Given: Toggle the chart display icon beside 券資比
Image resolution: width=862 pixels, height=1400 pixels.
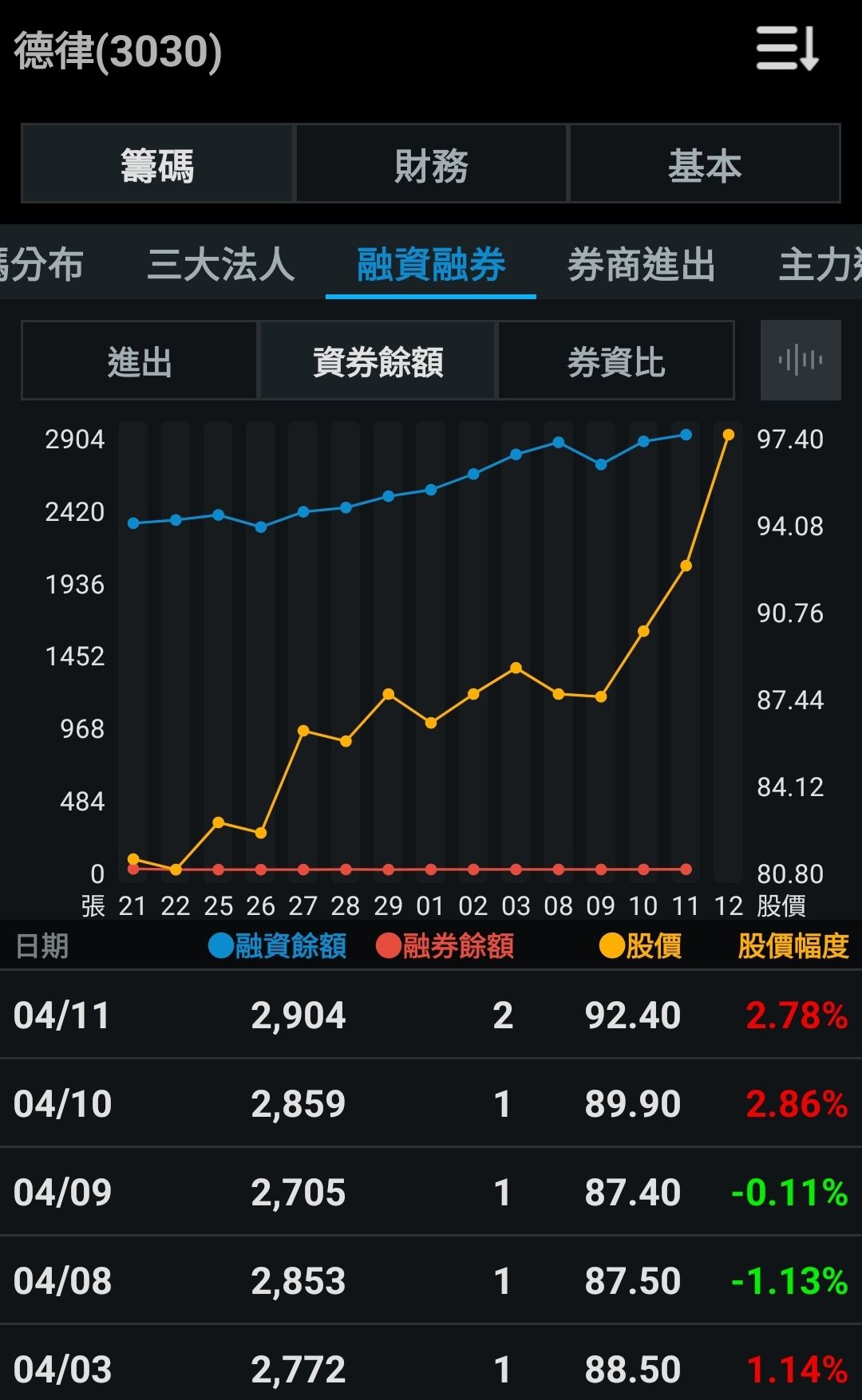Looking at the screenshot, I should pyautogui.click(x=800, y=361).
